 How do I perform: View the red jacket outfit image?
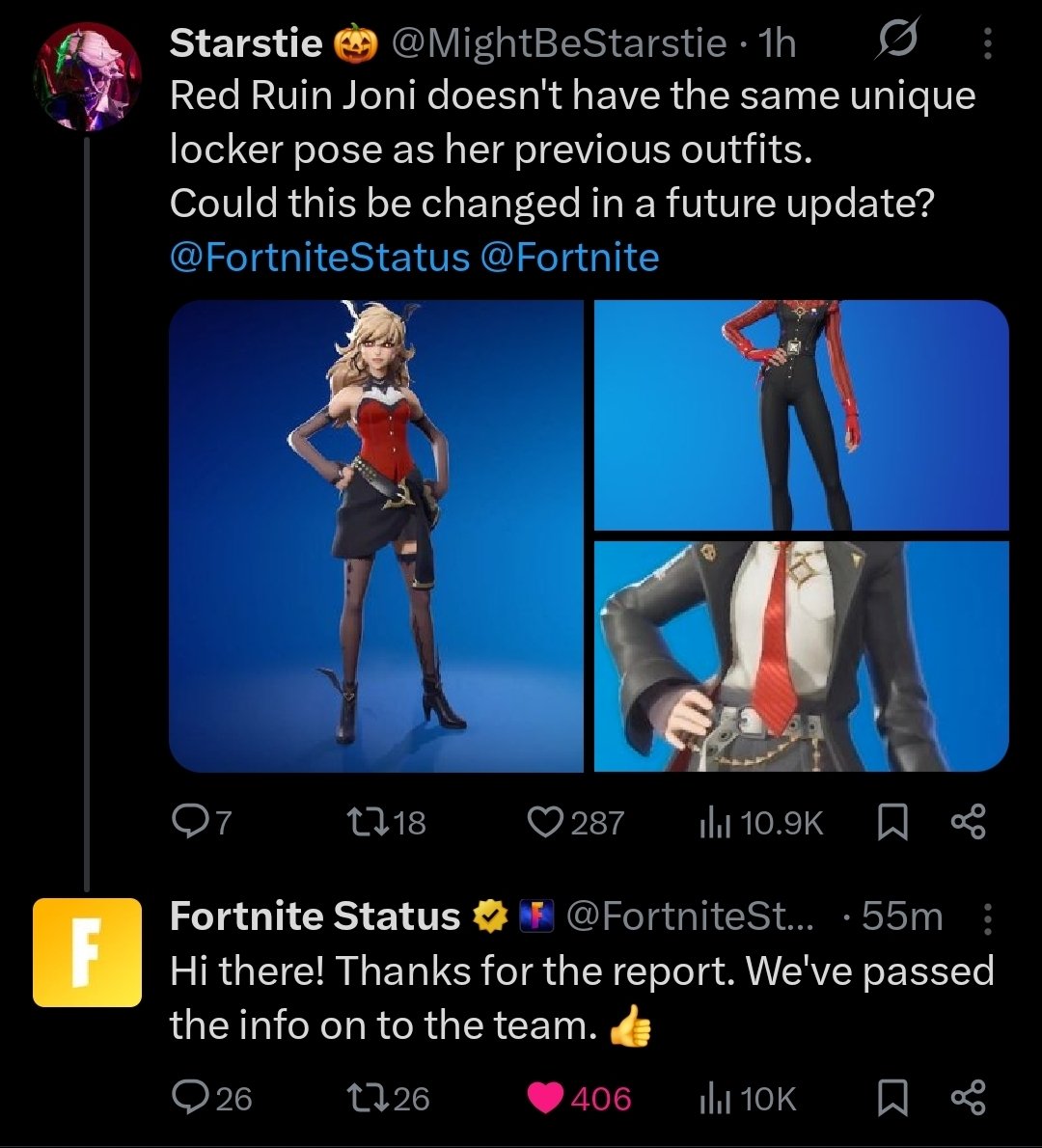[x=801, y=415]
